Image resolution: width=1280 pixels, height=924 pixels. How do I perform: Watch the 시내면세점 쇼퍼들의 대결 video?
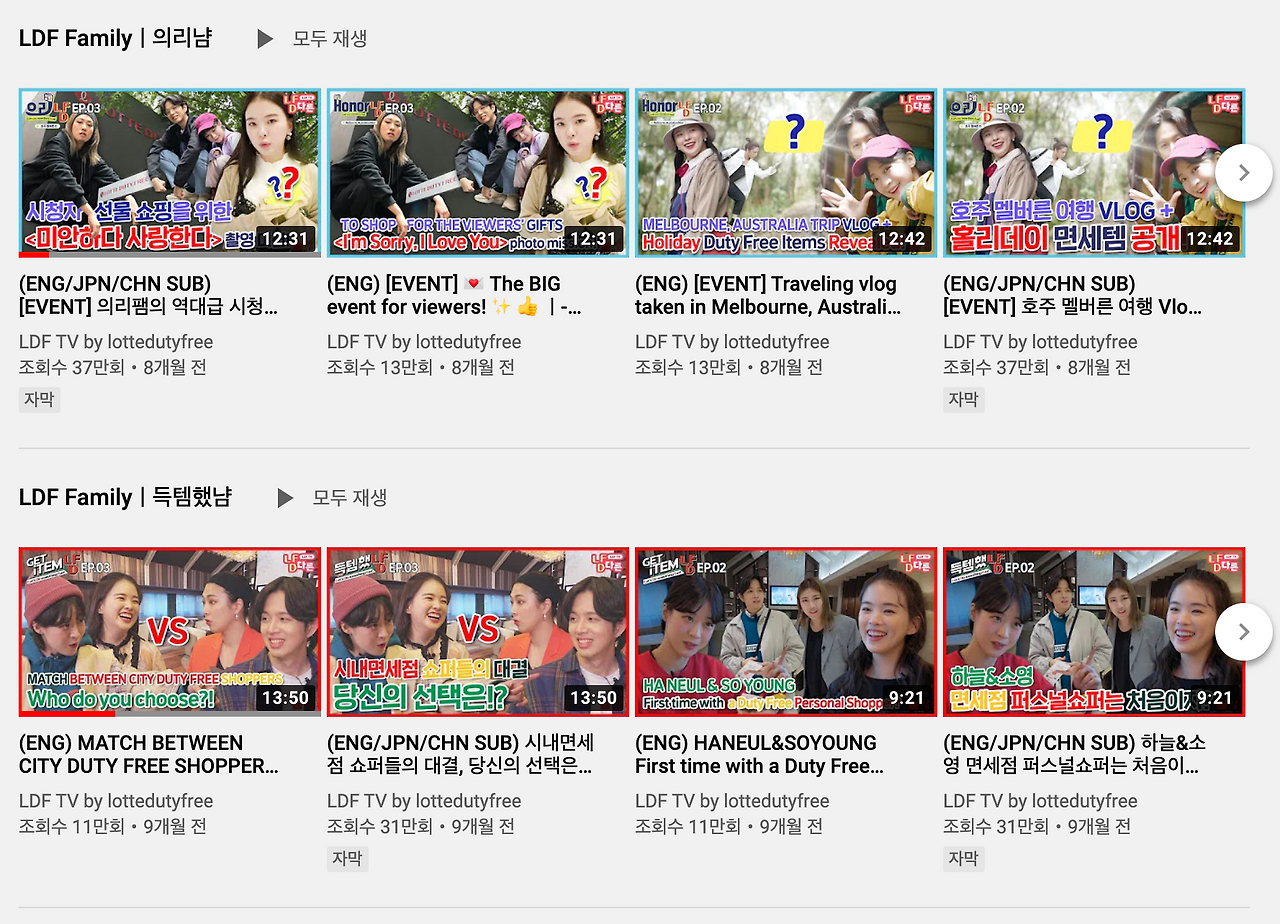[x=478, y=632]
